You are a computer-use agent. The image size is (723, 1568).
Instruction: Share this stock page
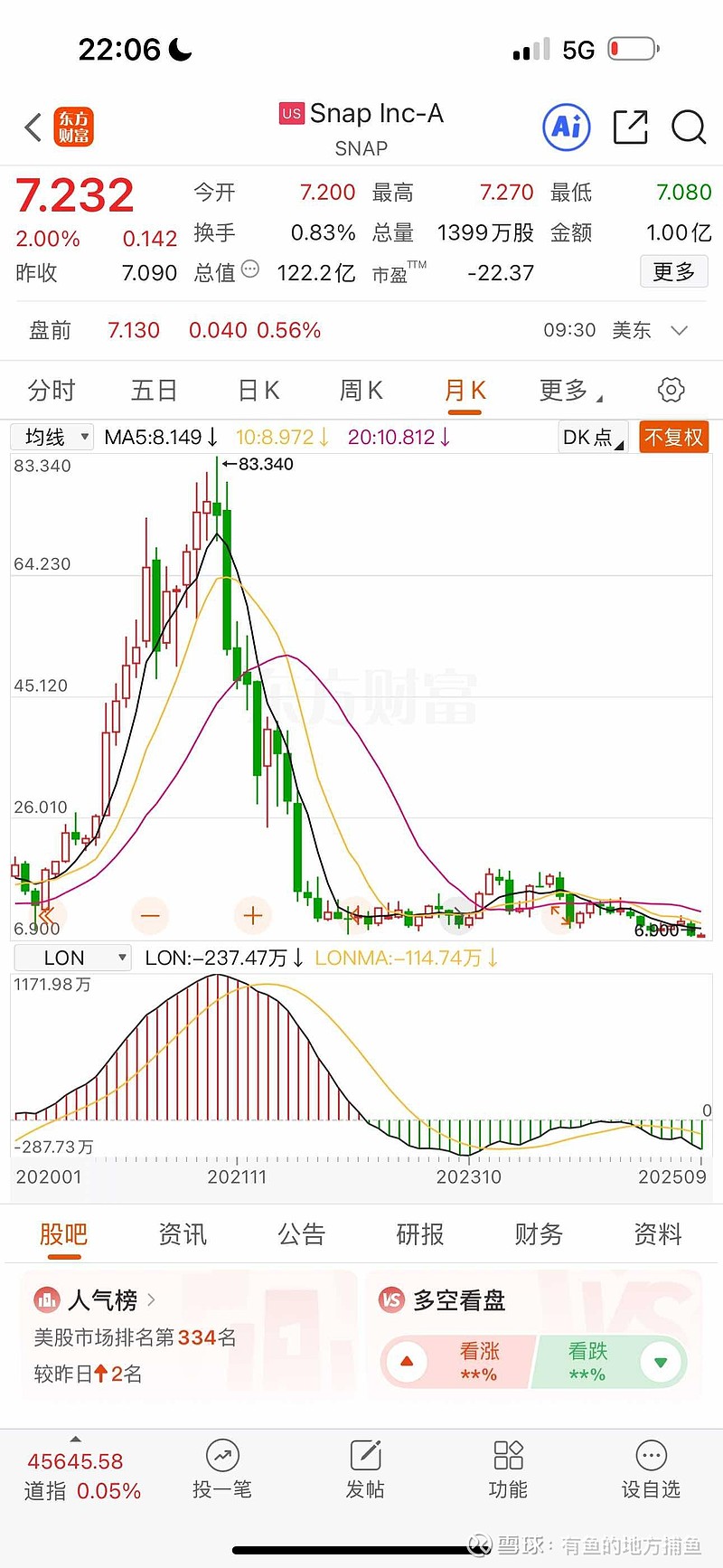630,127
